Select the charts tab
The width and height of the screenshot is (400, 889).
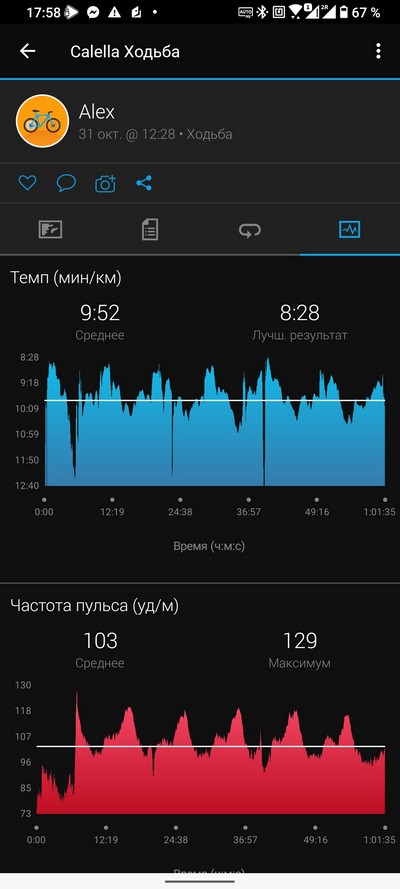click(350, 230)
